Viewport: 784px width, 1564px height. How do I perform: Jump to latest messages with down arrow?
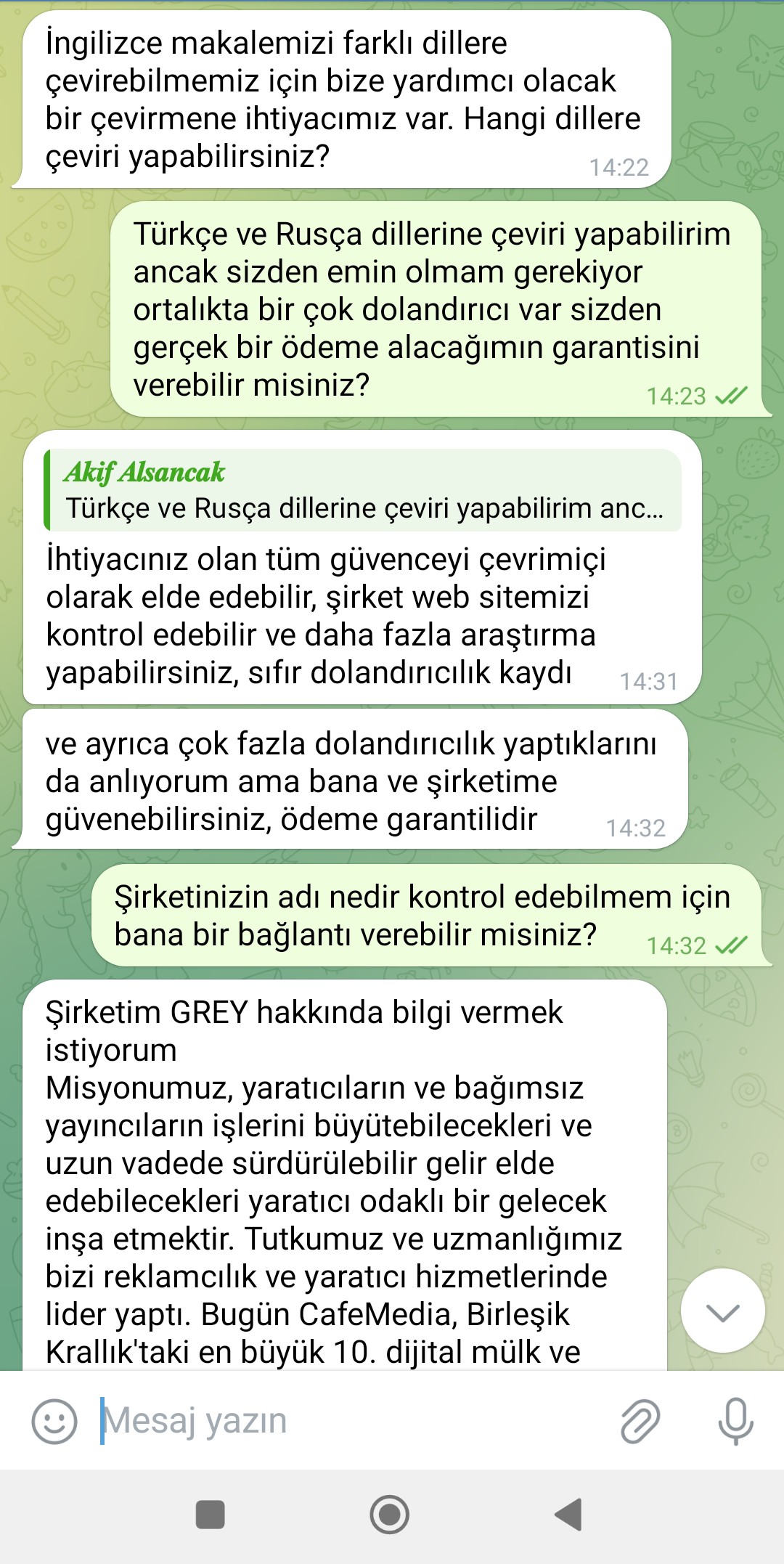click(x=722, y=1311)
